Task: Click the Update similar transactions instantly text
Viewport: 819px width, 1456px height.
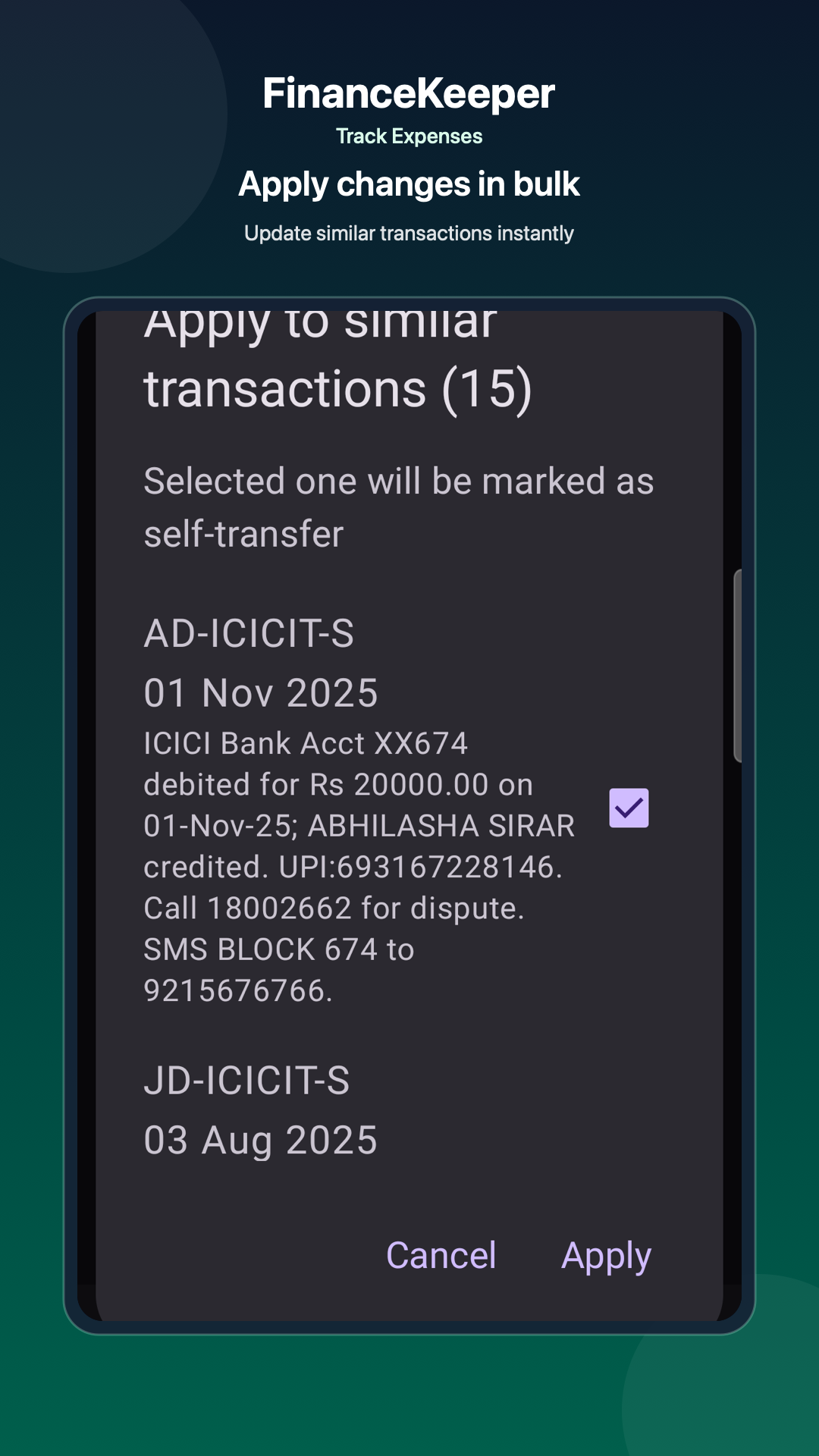Action: (x=409, y=234)
